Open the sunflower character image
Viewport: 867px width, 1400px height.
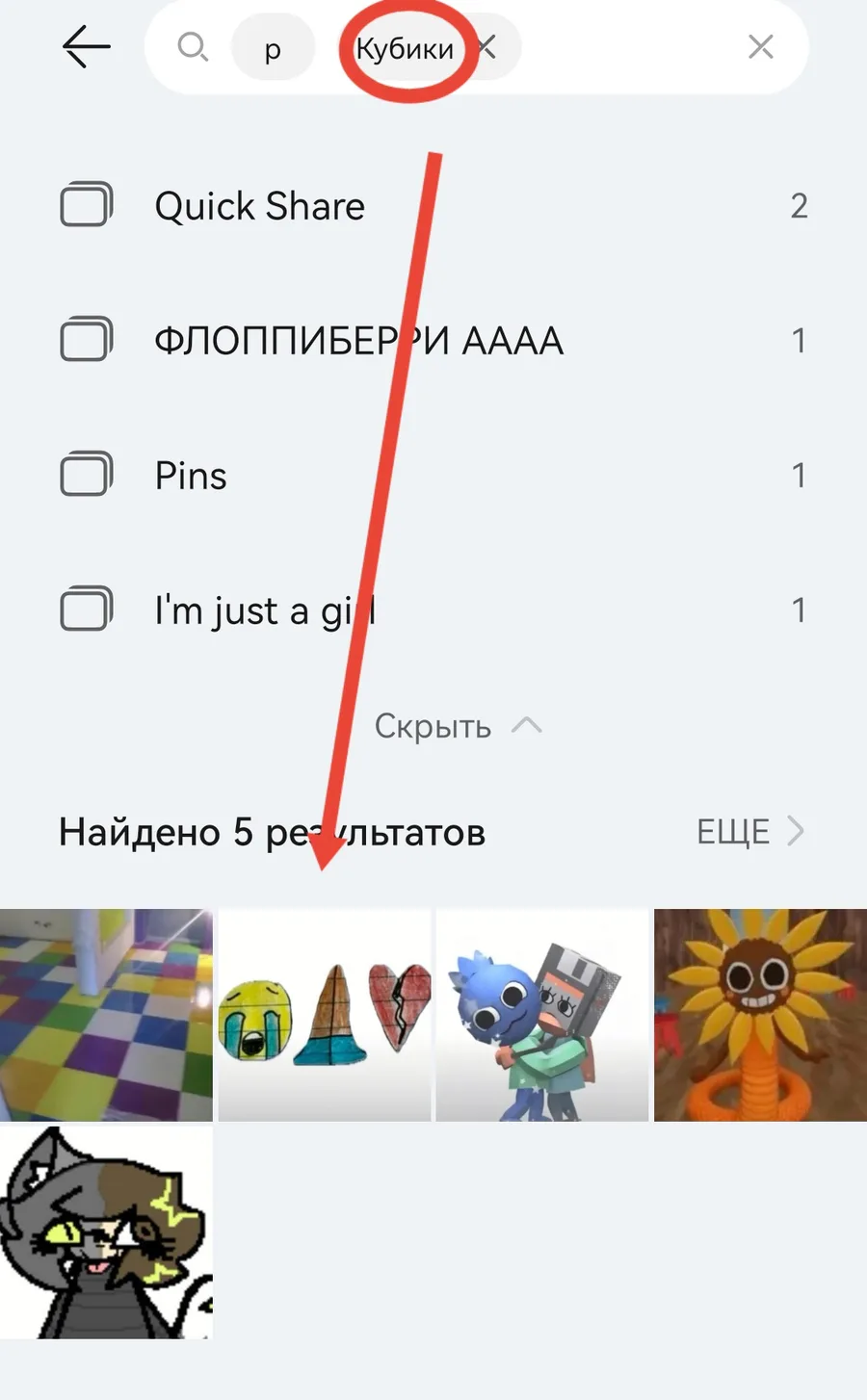click(760, 1015)
